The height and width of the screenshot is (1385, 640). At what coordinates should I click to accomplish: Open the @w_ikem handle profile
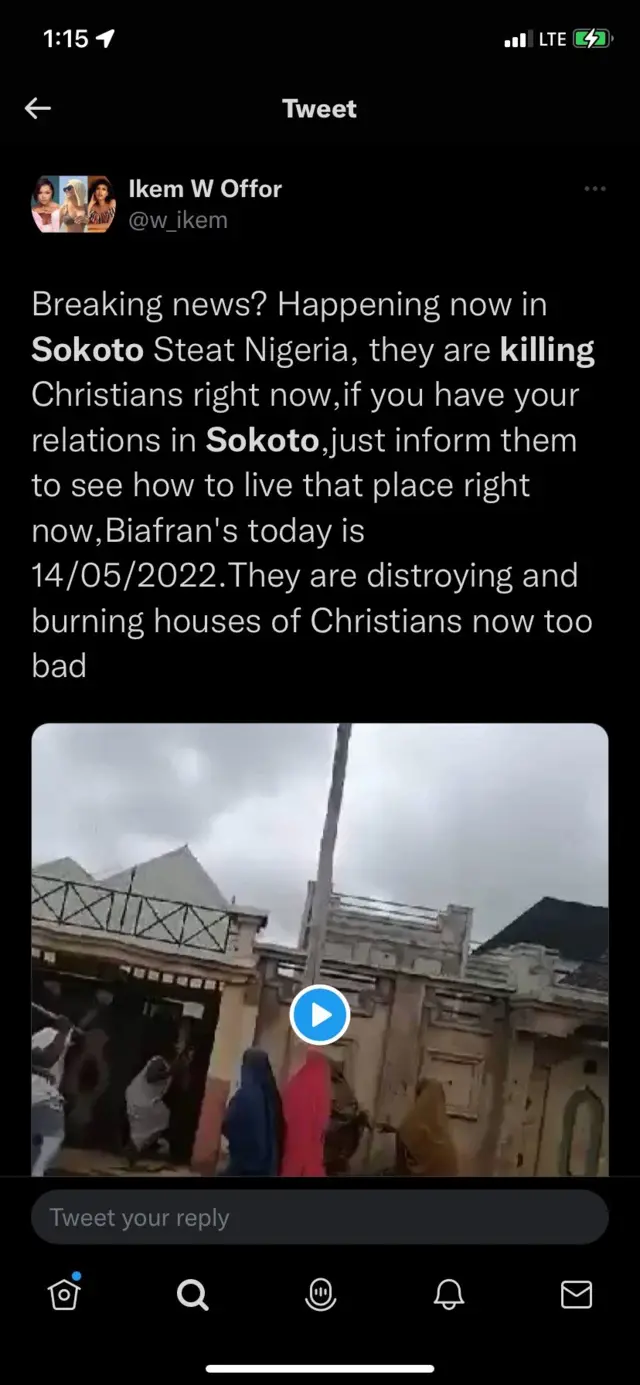point(178,220)
